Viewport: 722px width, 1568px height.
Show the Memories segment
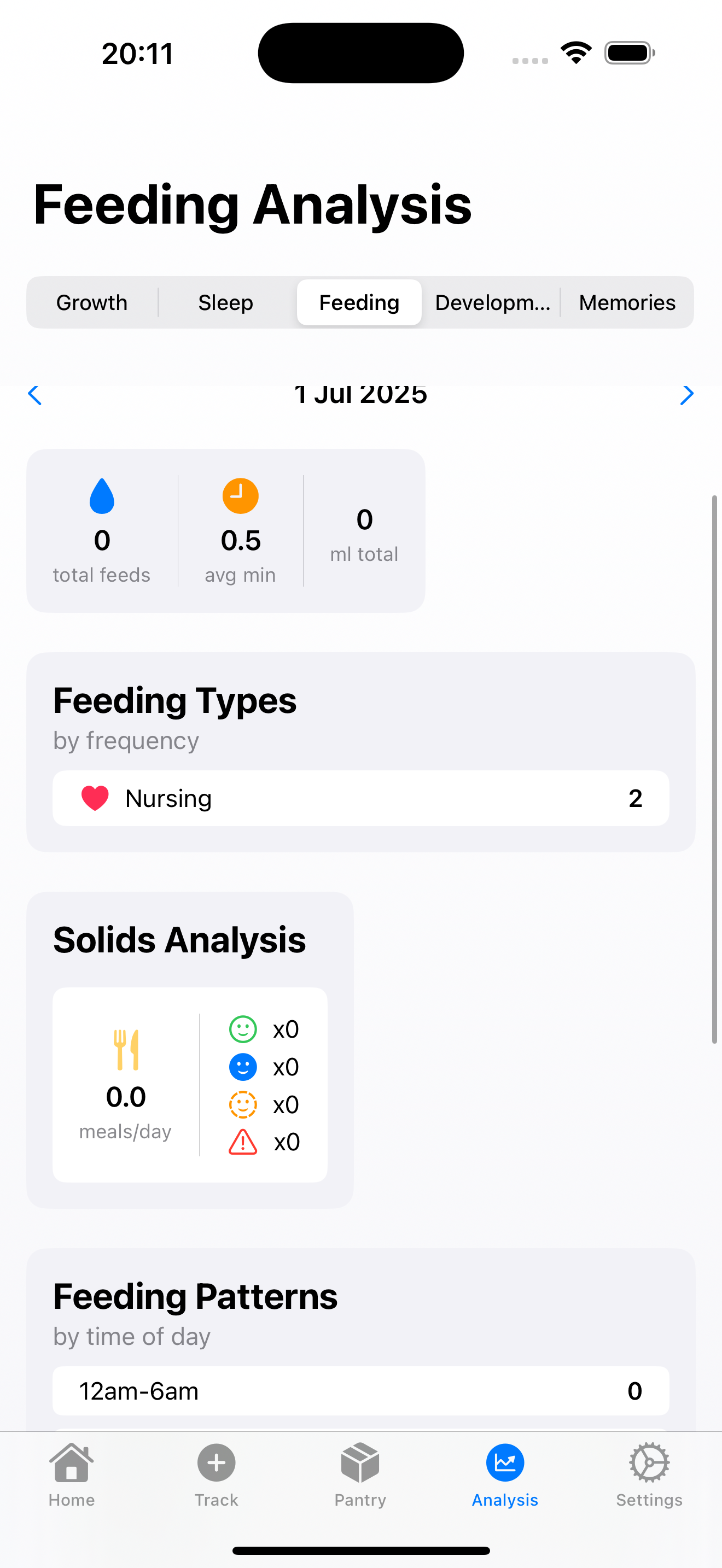(626, 302)
